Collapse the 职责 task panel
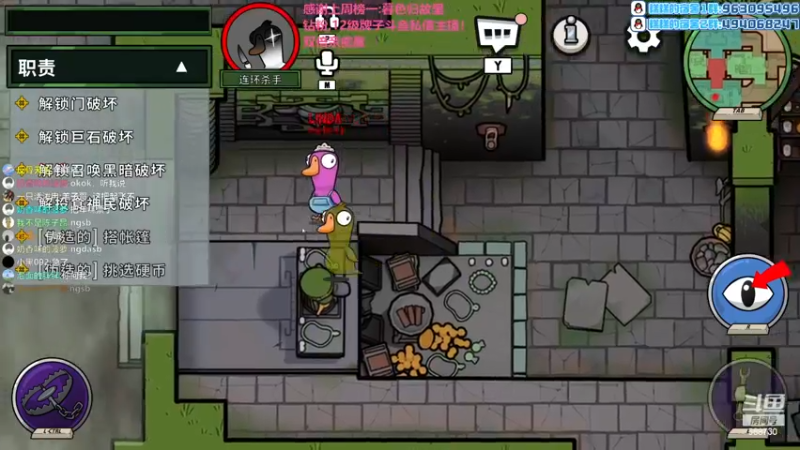 coord(181,68)
